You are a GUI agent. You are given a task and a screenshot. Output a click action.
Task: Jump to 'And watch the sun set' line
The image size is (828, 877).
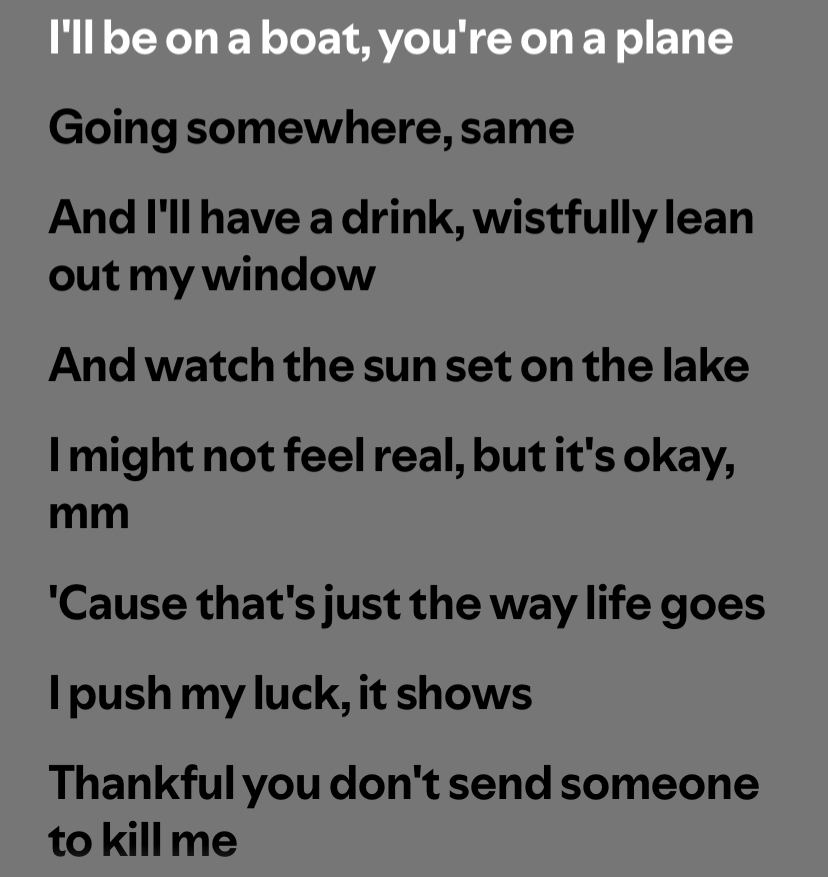pyautogui.click(x=398, y=366)
